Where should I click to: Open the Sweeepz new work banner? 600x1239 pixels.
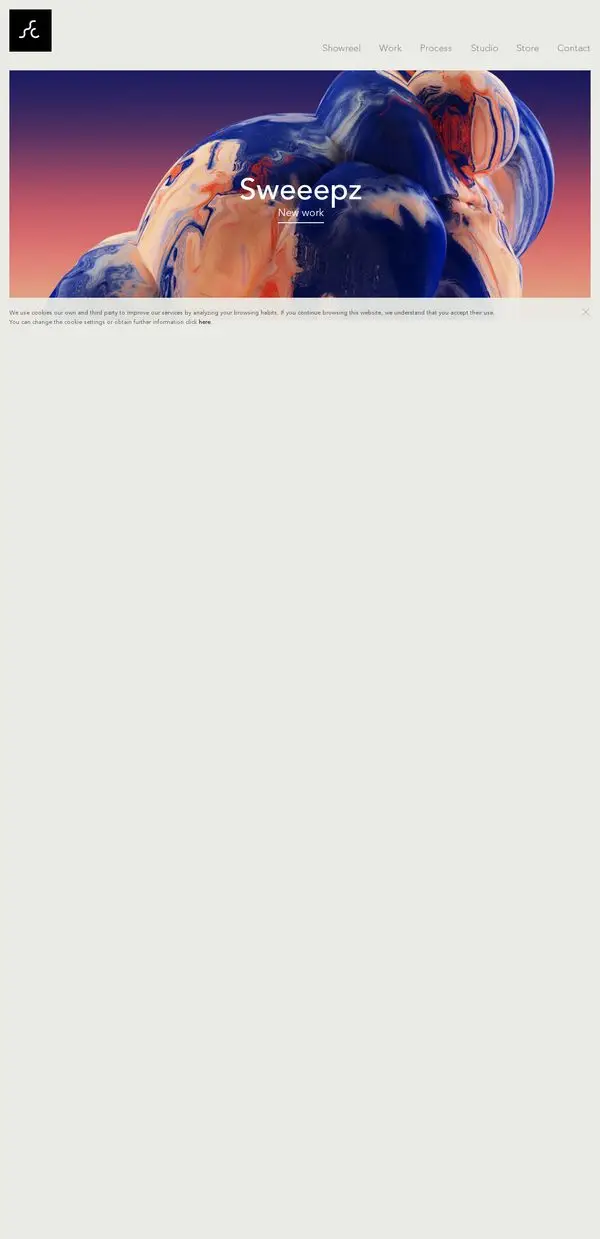tap(300, 197)
